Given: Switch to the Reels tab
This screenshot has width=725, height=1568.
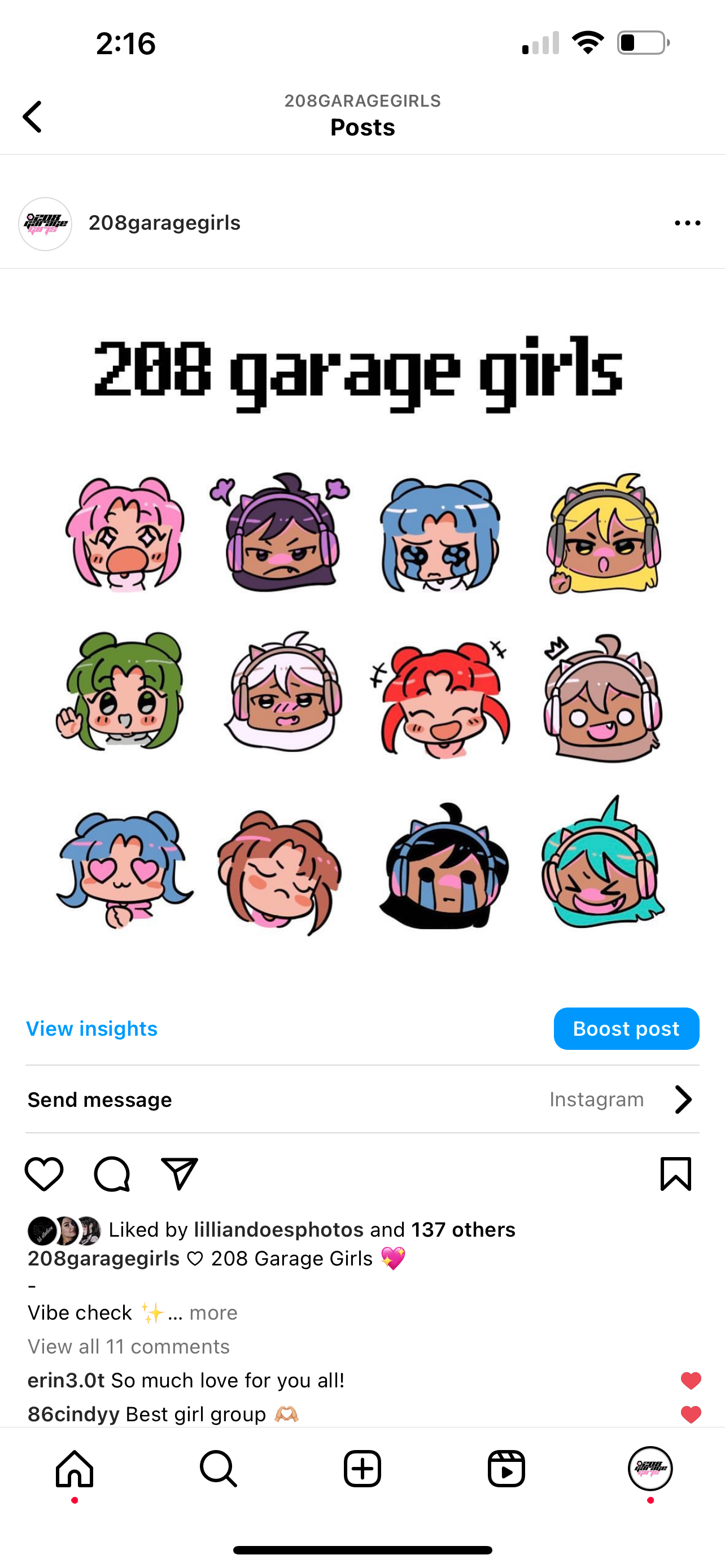Looking at the screenshot, I should 506,1469.
